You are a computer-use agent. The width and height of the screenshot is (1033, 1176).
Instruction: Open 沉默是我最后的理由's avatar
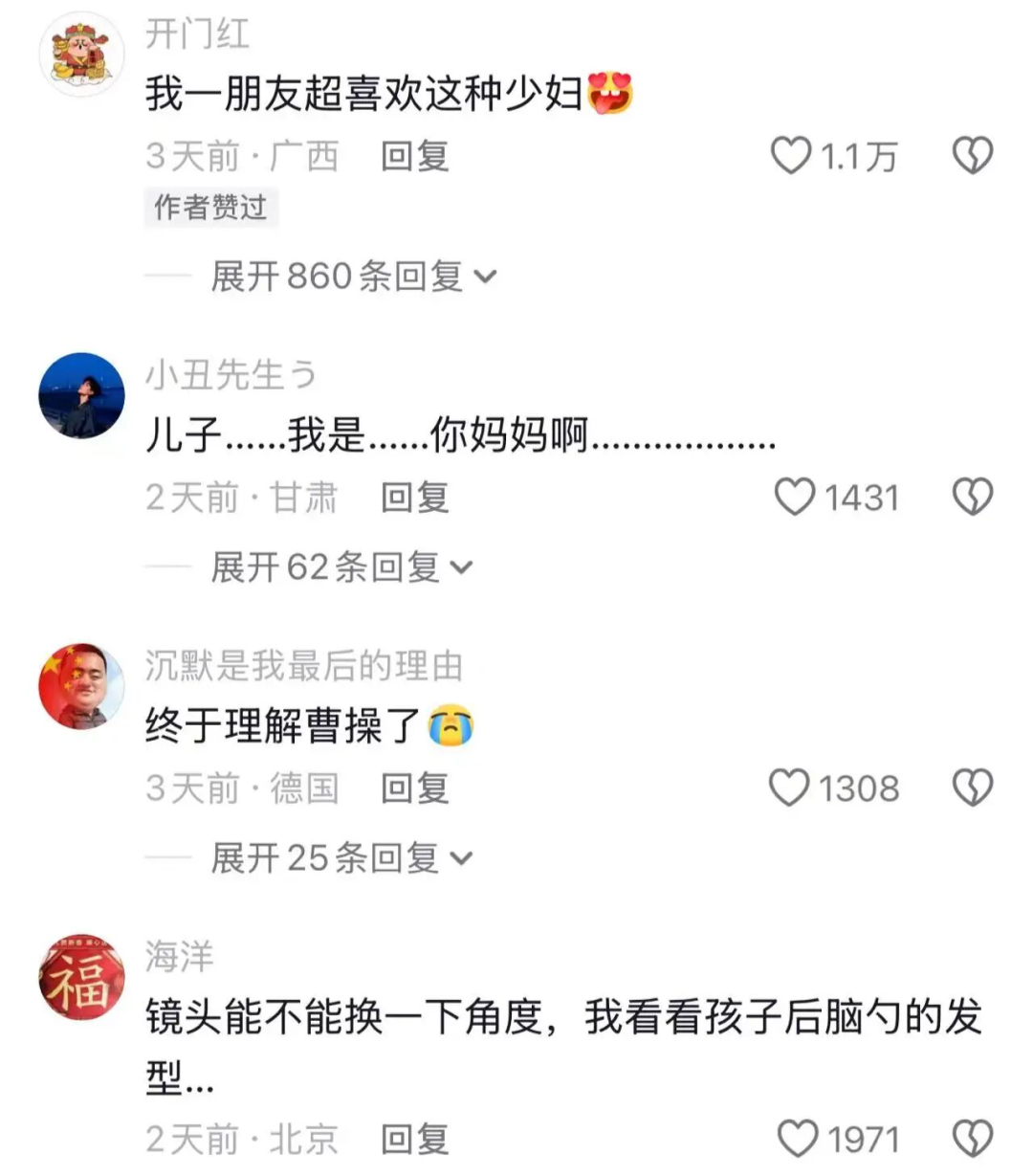[x=81, y=686]
